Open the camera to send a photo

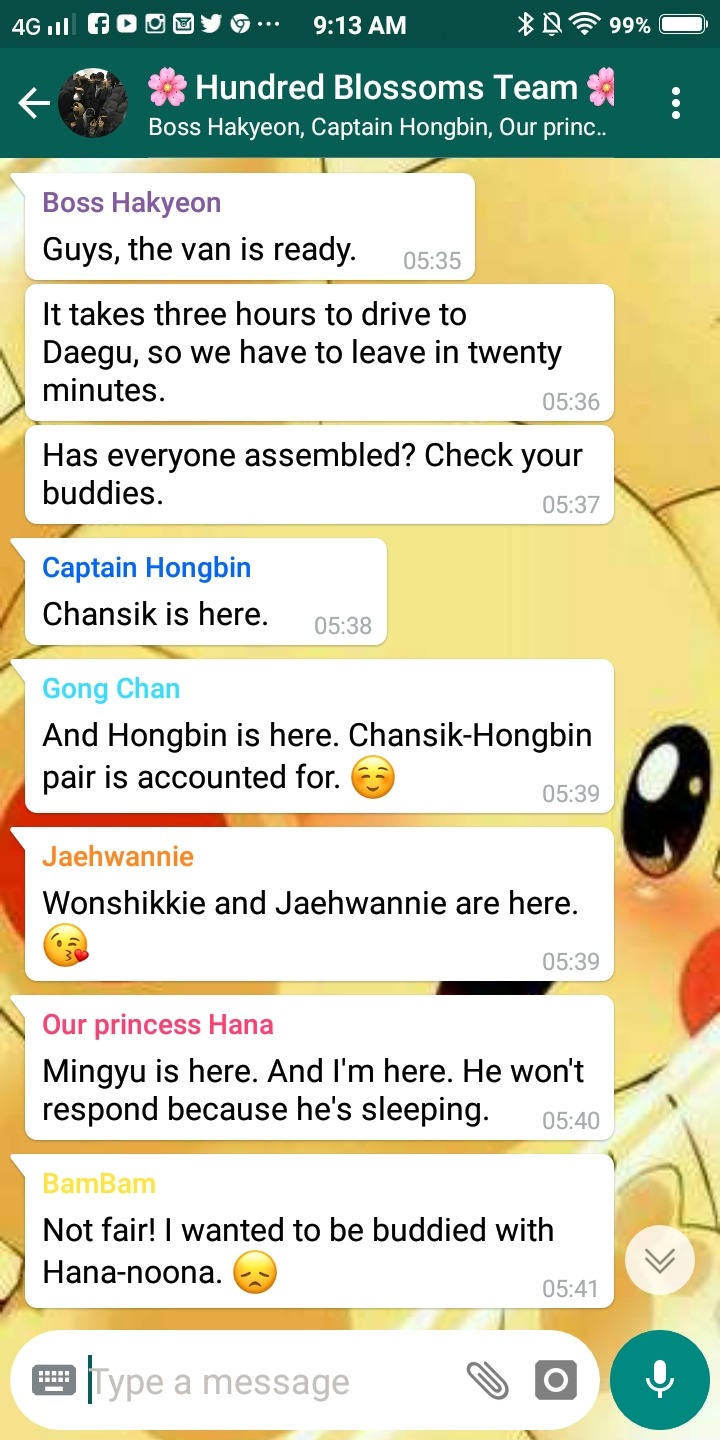pyautogui.click(x=556, y=1382)
